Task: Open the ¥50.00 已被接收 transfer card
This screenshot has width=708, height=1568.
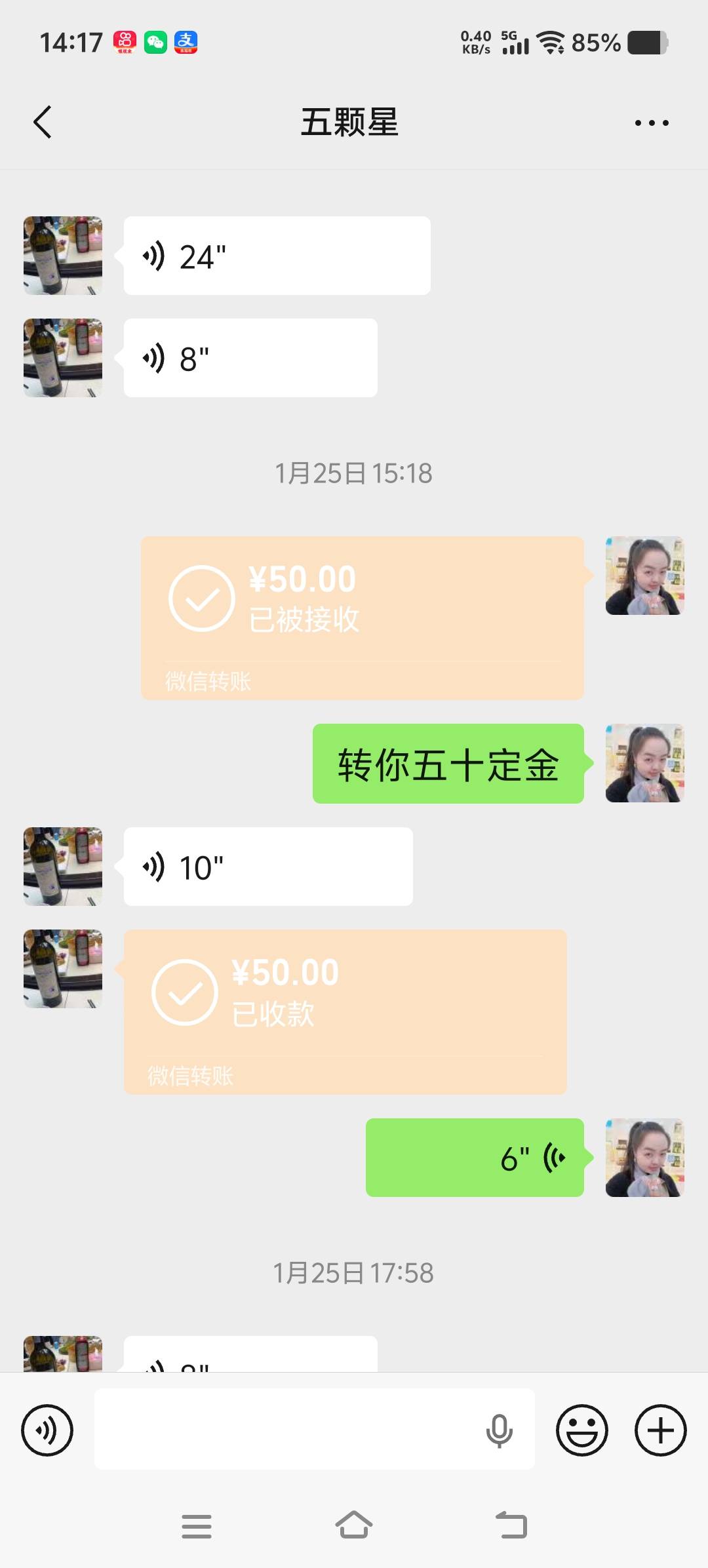Action: [362, 617]
